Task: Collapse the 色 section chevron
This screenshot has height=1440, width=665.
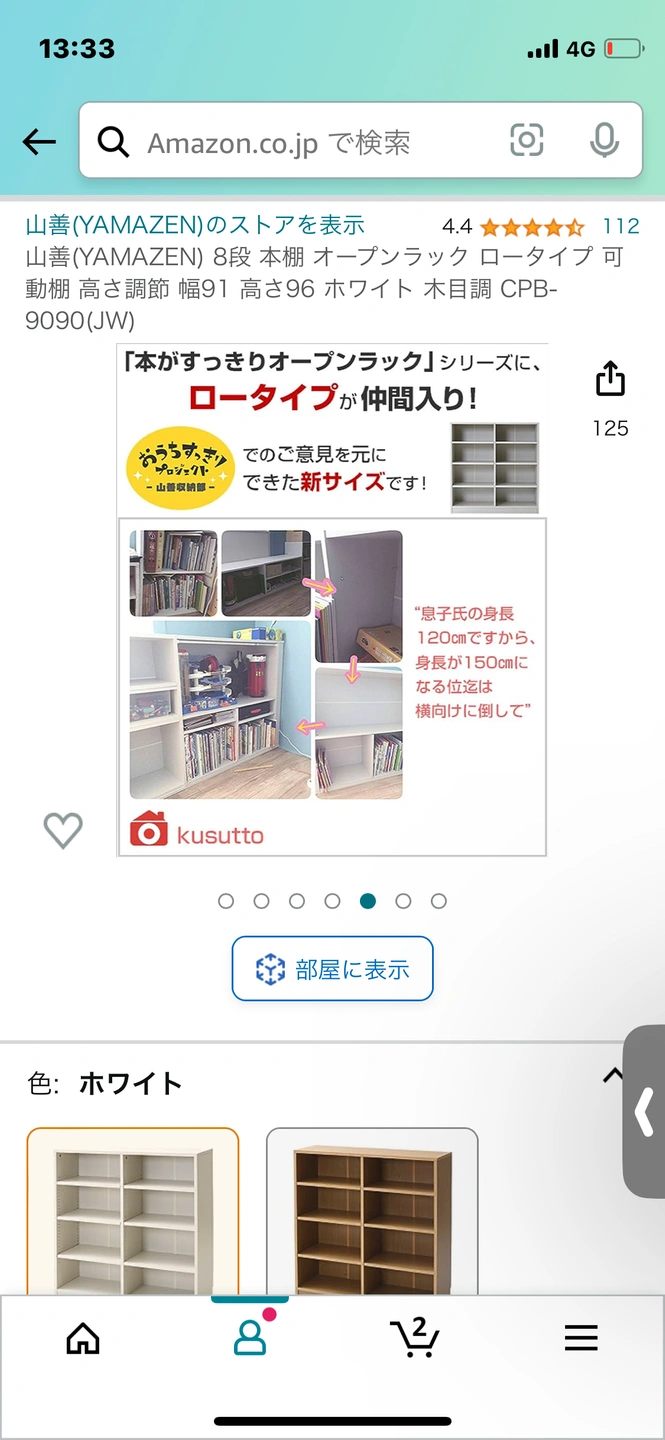Action: coord(612,1076)
